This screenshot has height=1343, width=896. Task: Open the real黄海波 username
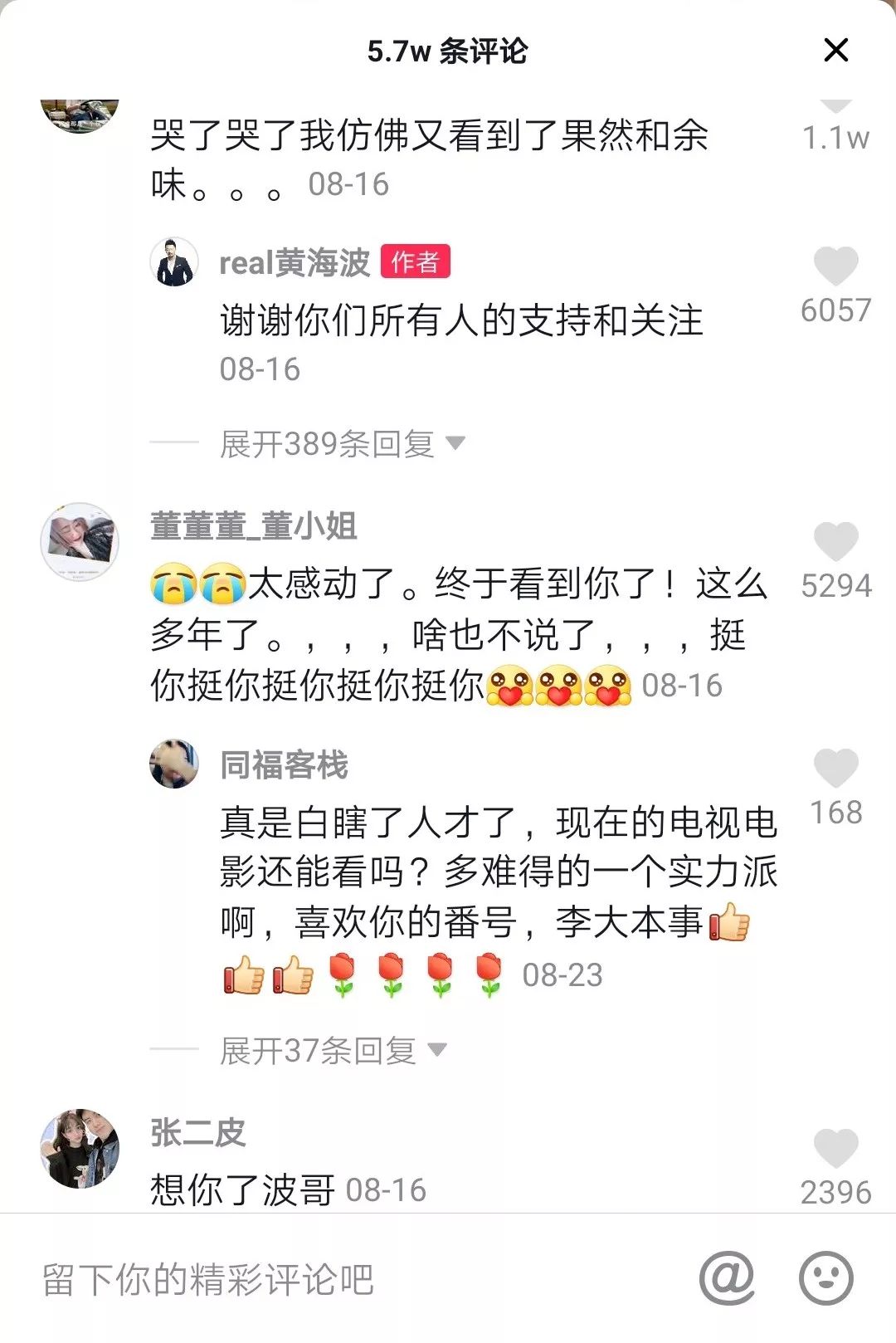(294, 262)
